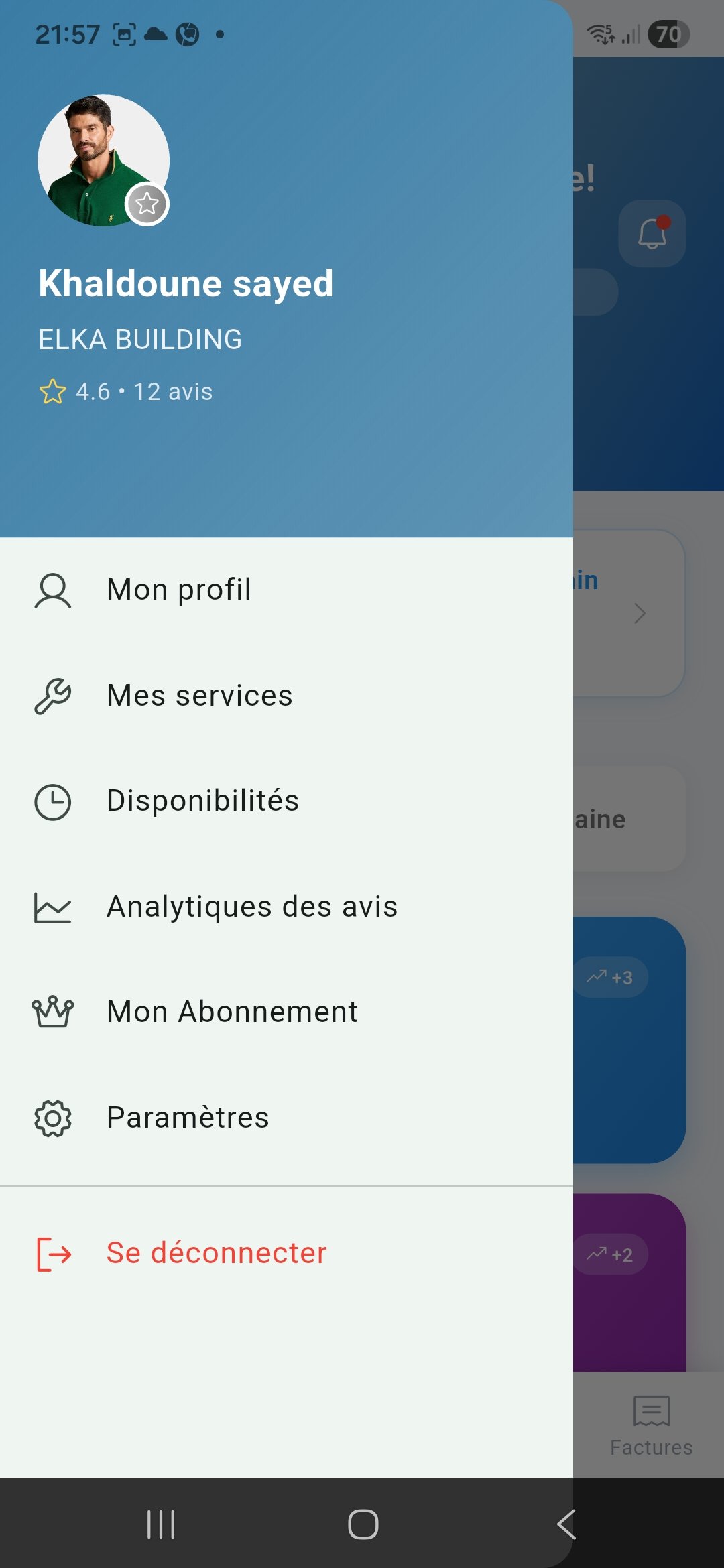Toggle the Wi-Fi indicator in the status bar
Viewport: 724px width, 1568px height.
point(602,34)
